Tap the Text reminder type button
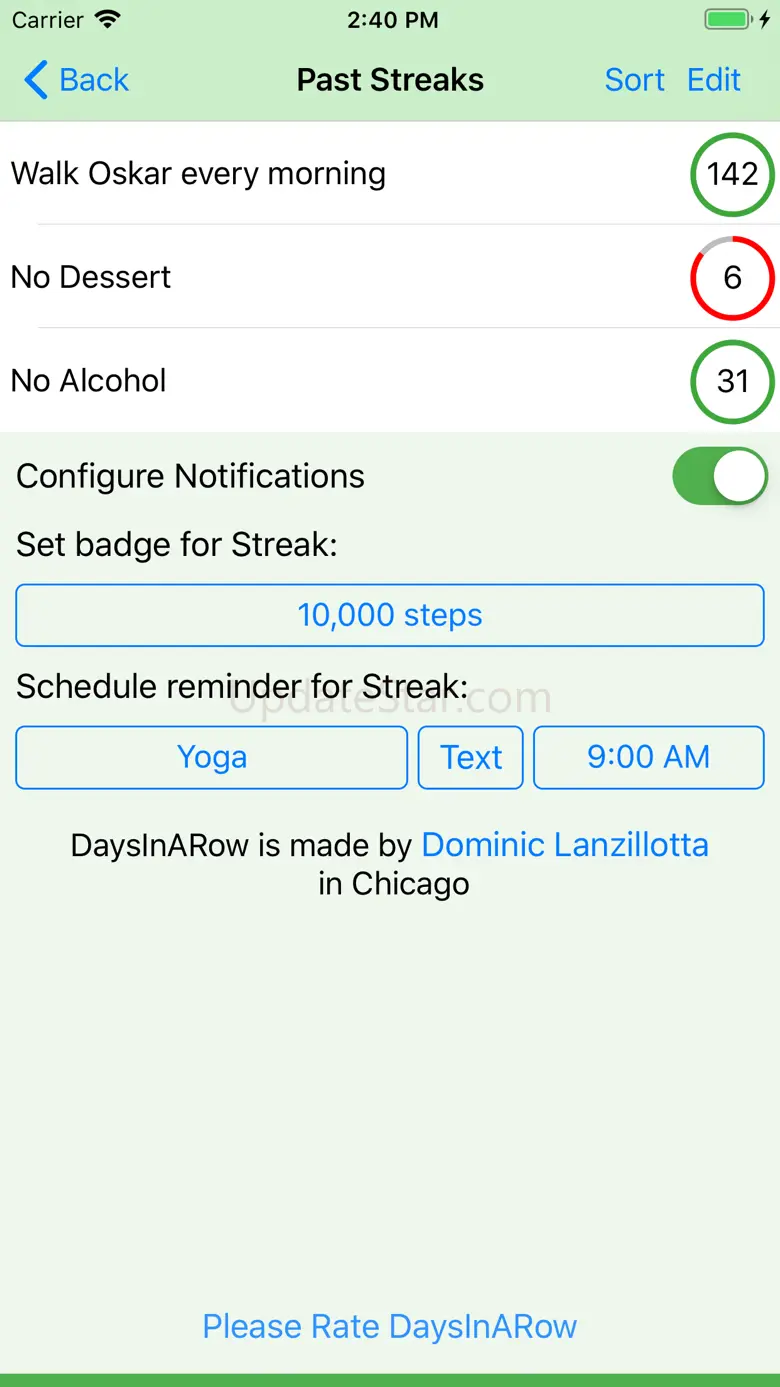The image size is (780, 1387). pos(471,757)
